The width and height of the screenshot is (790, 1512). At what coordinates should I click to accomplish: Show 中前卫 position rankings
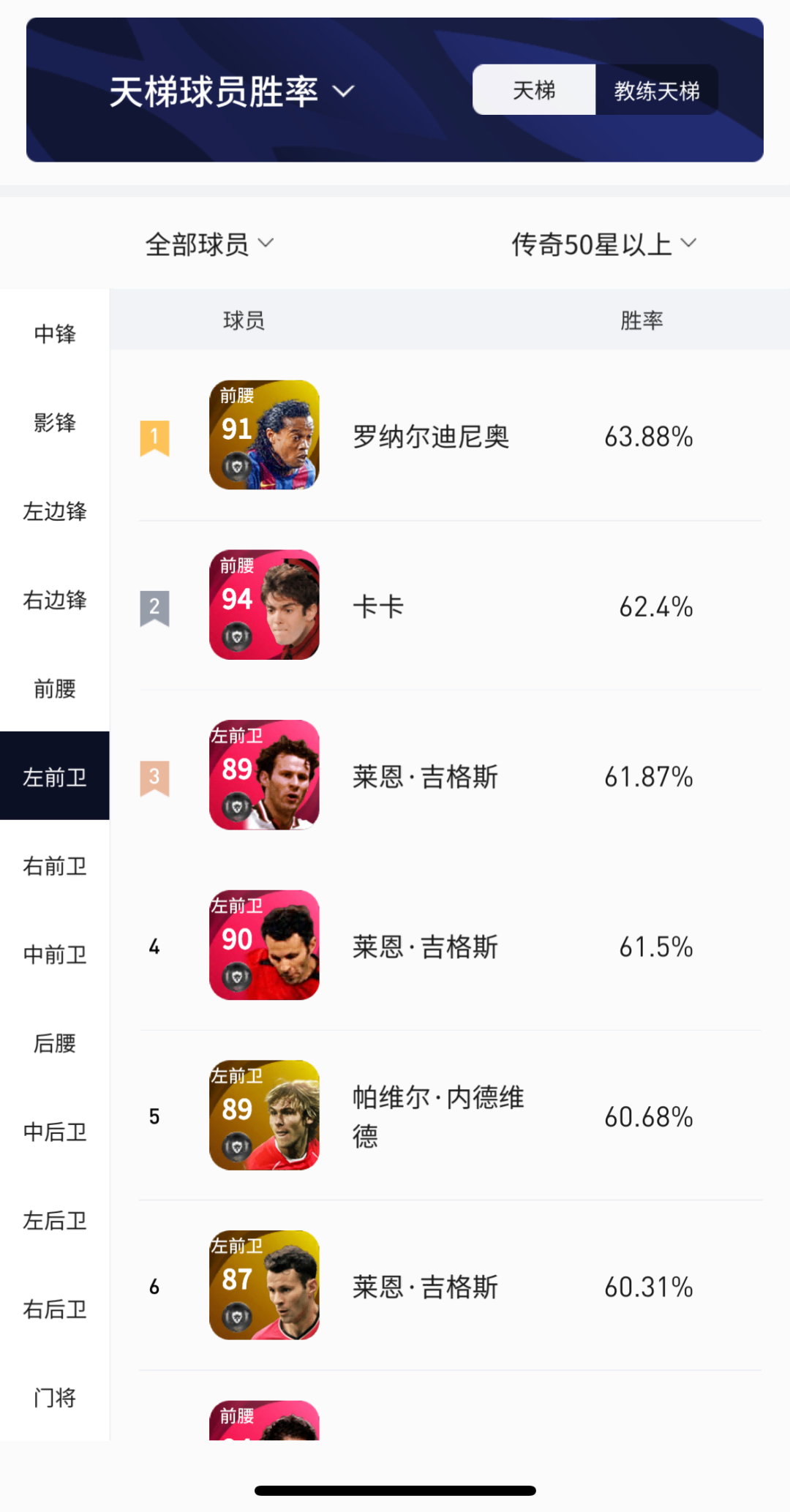pos(55,955)
